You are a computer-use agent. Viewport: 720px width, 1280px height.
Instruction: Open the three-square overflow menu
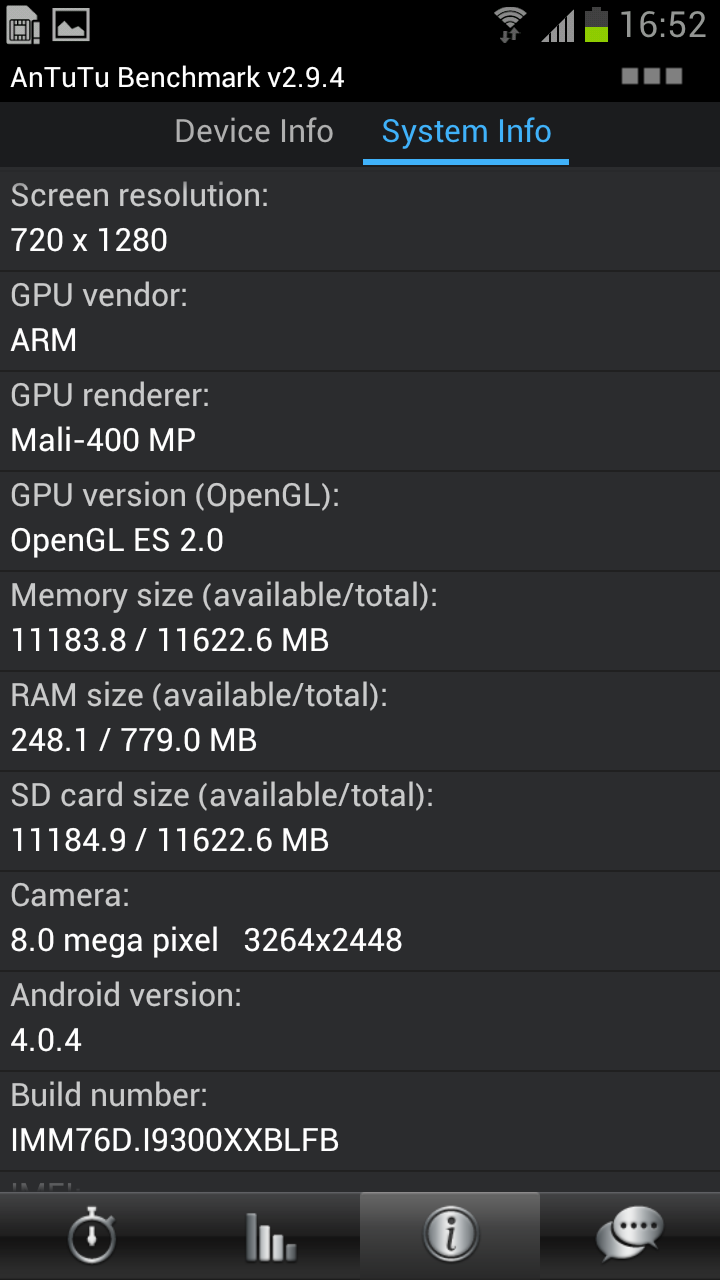[x=652, y=76]
